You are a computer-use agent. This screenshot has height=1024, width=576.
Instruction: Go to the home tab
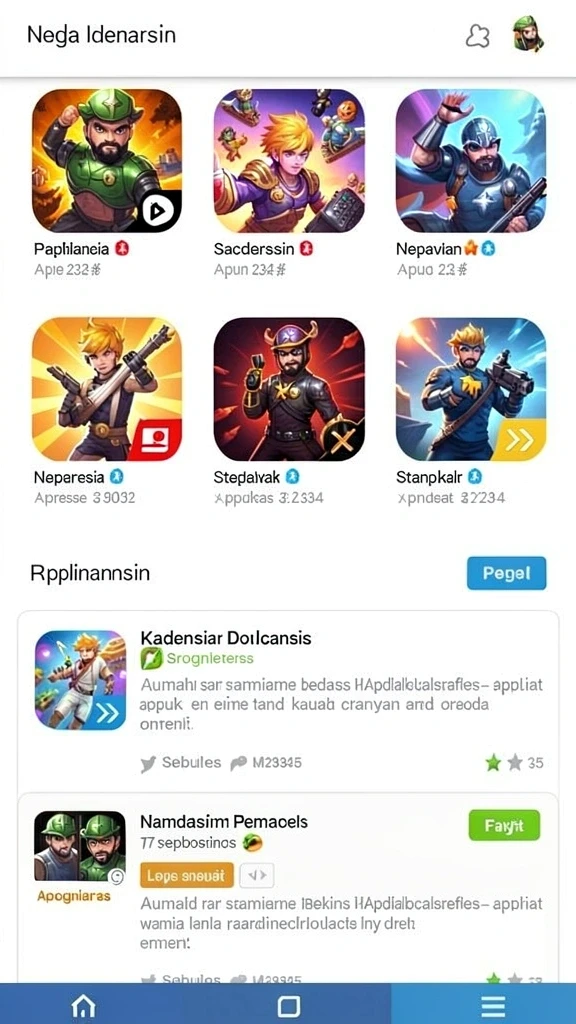[x=84, y=1006]
